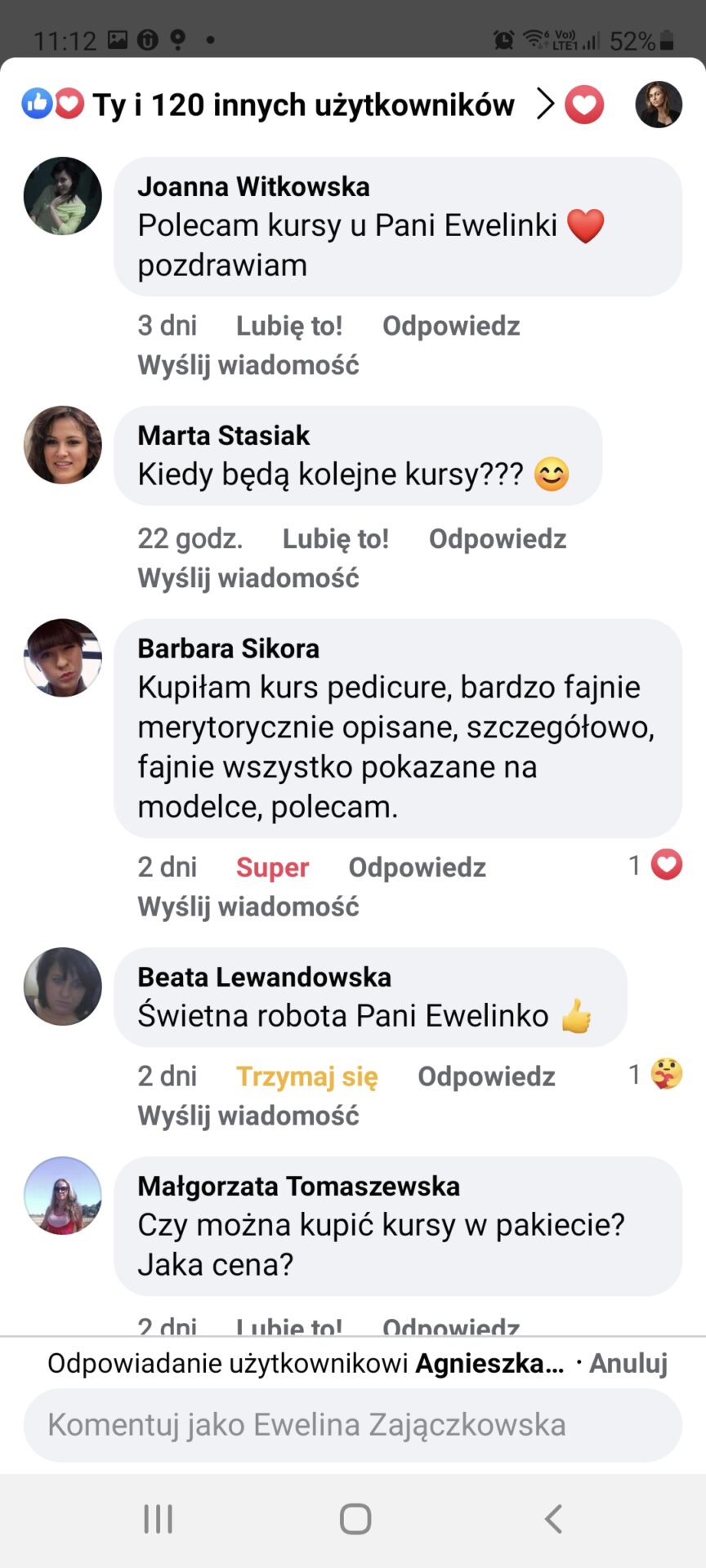Tap Trzymaj się under Beata Lewandowska's comment
This screenshot has height=1568, width=706.
click(x=306, y=1076)
